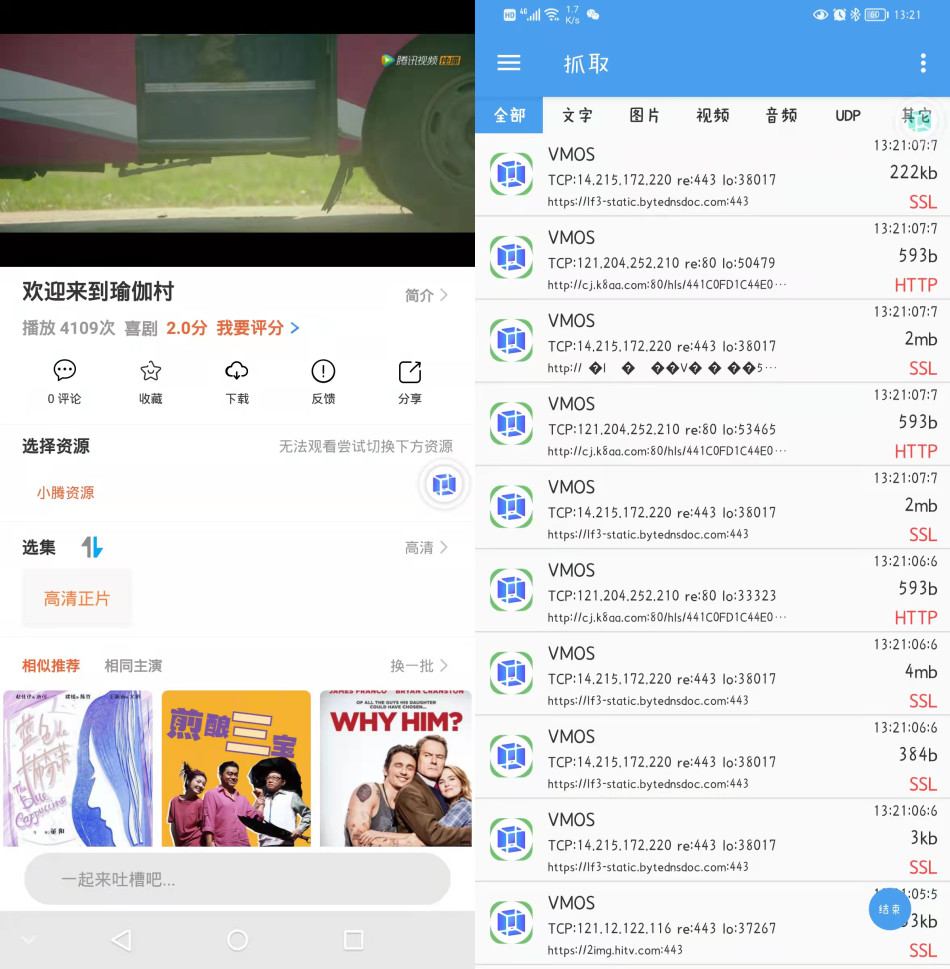950x969 pixels.
Task: Open the 222kb SSL capture entry
Action: click(x=712, y=176)
